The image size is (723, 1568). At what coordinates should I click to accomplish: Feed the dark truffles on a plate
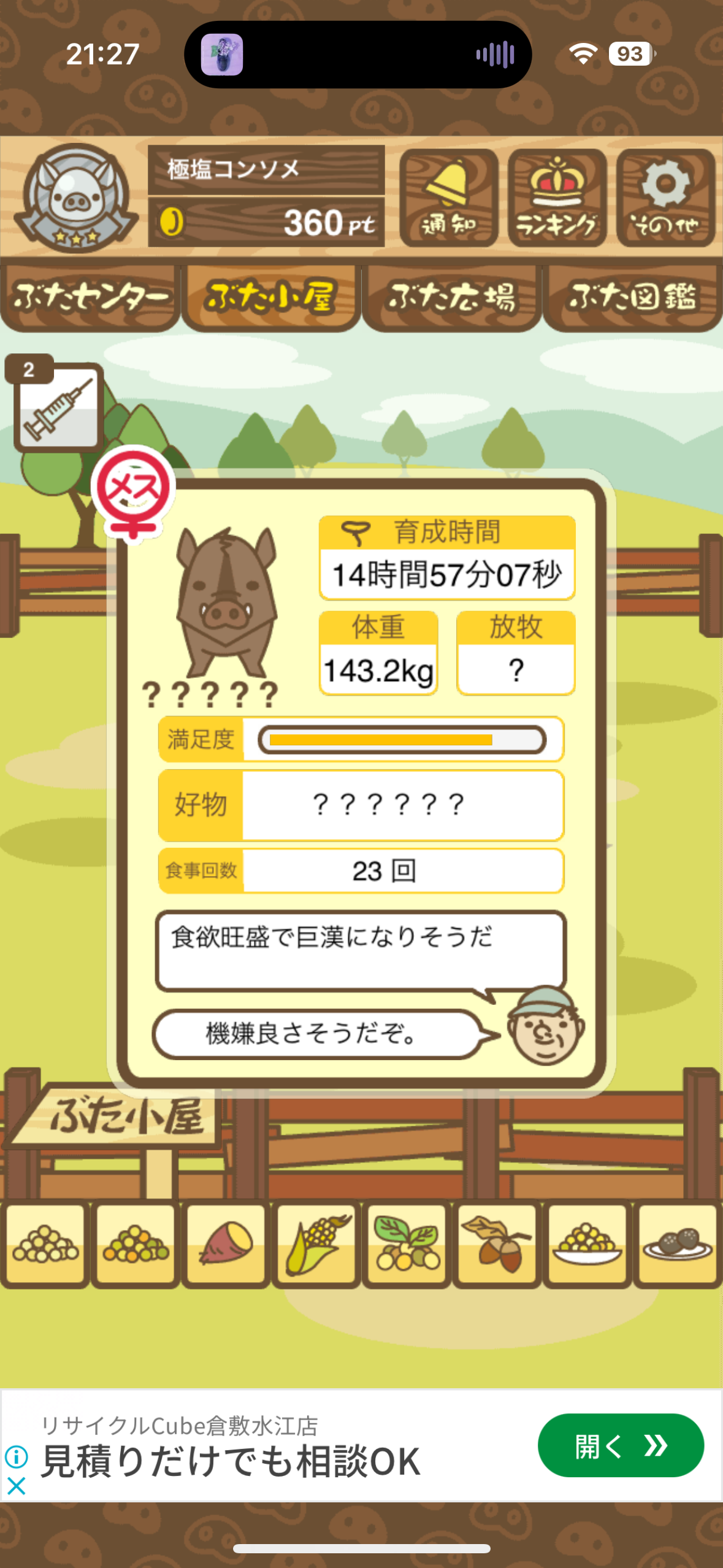677,1243
